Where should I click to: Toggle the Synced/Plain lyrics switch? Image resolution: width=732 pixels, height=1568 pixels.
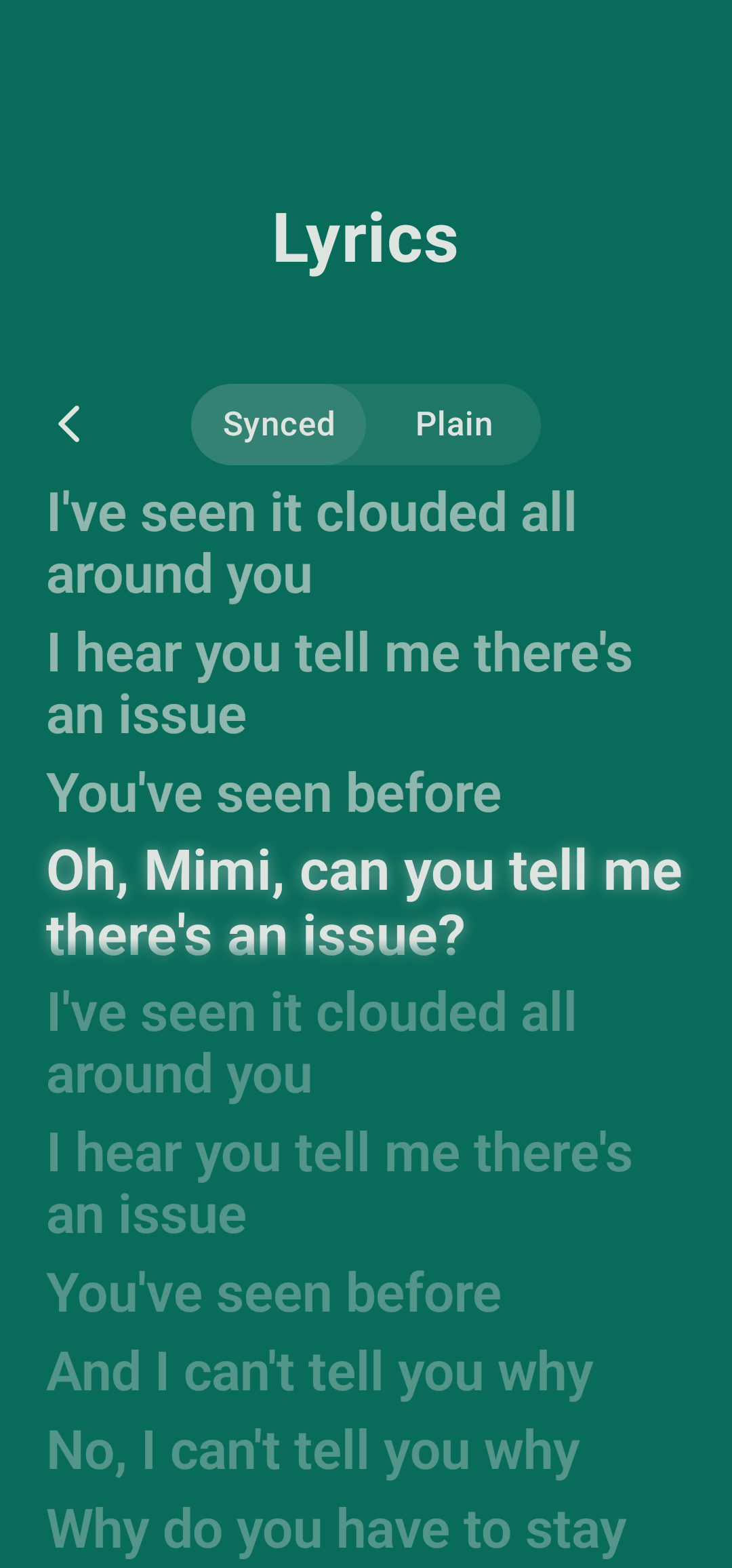[366, 424]
